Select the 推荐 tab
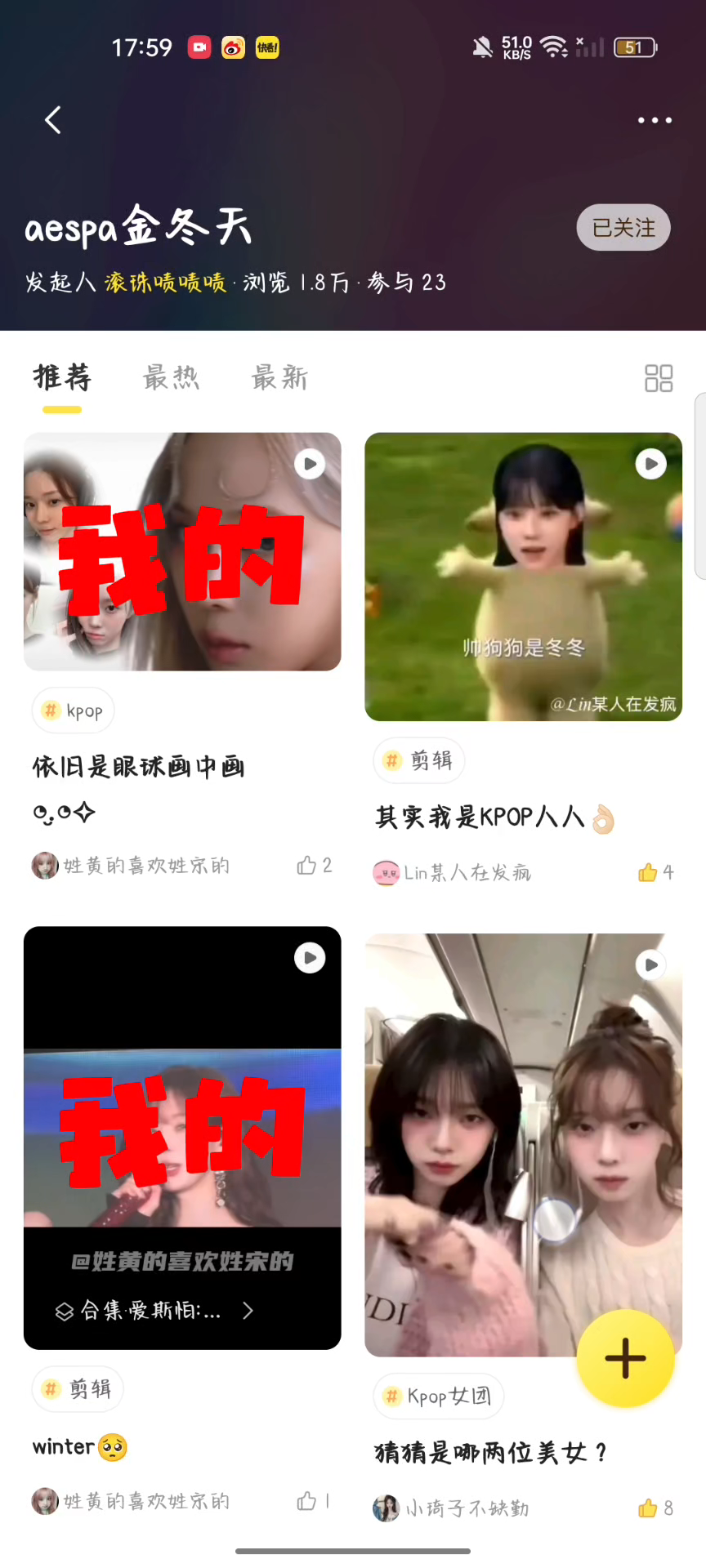This screenshot has width=706, height=1568. (62, 378)
